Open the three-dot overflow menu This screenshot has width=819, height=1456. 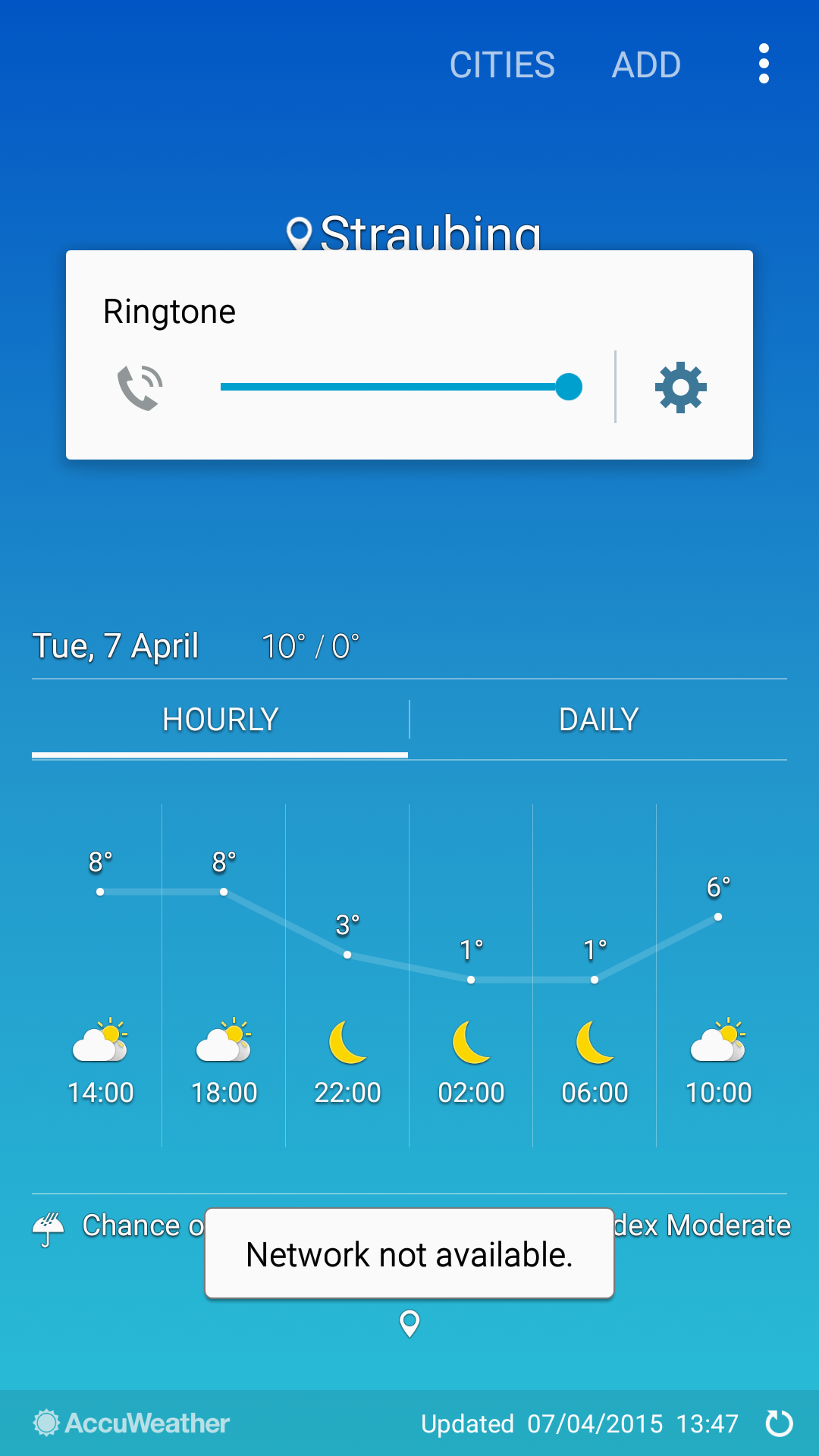[764, 64]
